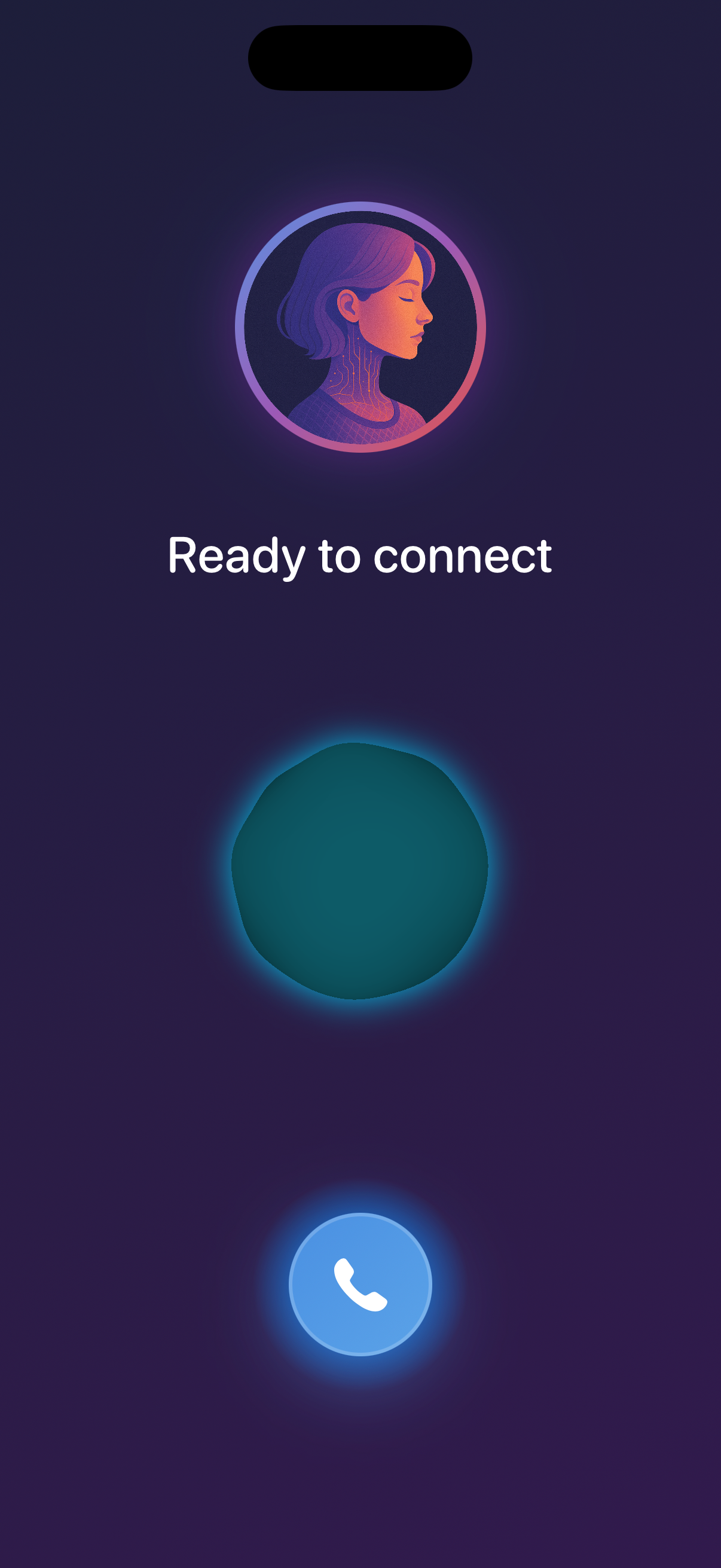The width and height of the screenshot is (721, 1568).
Task: Select the Ready to connect status label
Action: pyautogui.click(x=360, y=557)
